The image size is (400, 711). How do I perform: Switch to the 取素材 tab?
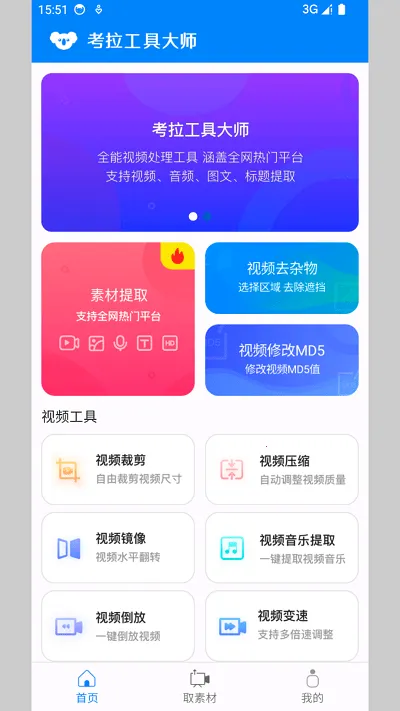click(x=200, y=687)
